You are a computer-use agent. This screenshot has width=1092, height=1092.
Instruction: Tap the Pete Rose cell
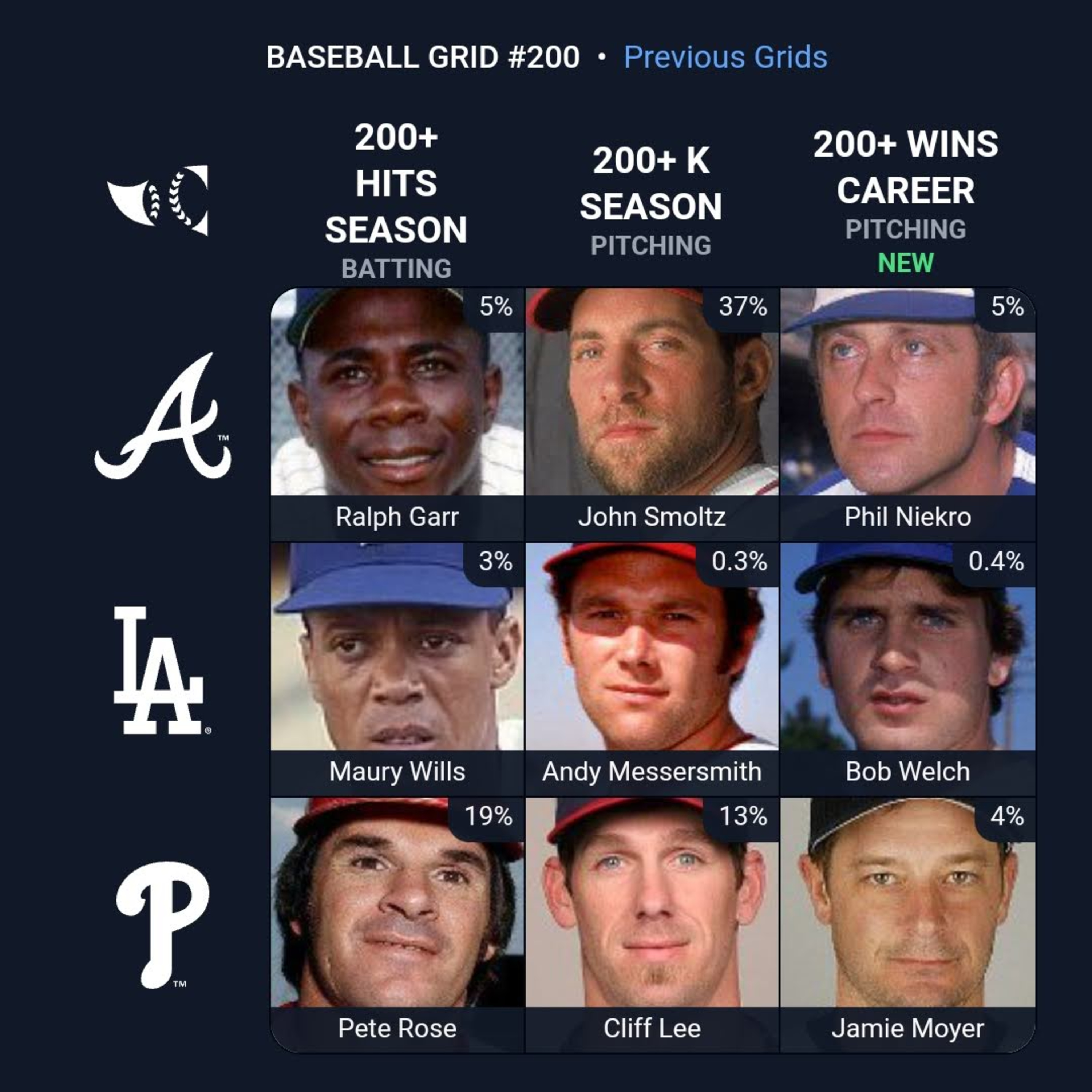tap(397, 925)
